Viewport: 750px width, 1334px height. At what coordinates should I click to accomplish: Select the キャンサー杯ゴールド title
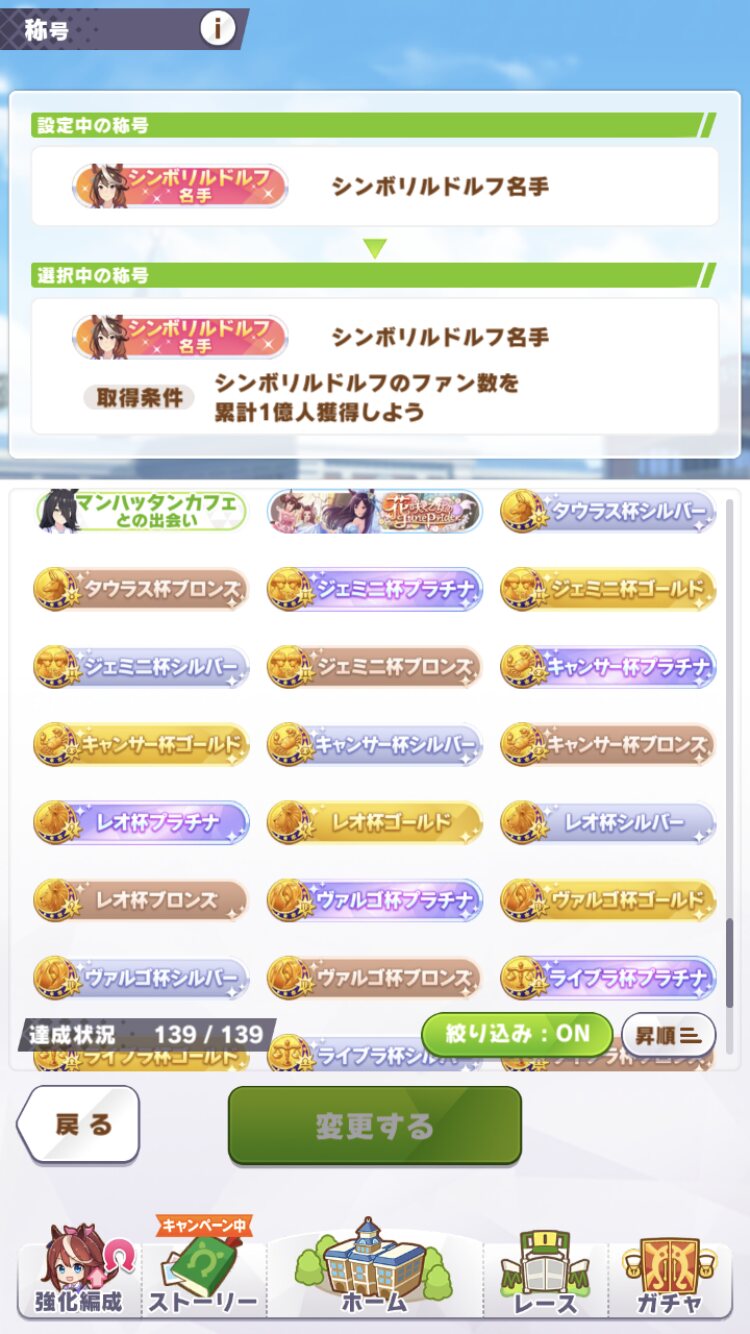tap(141, 744)
